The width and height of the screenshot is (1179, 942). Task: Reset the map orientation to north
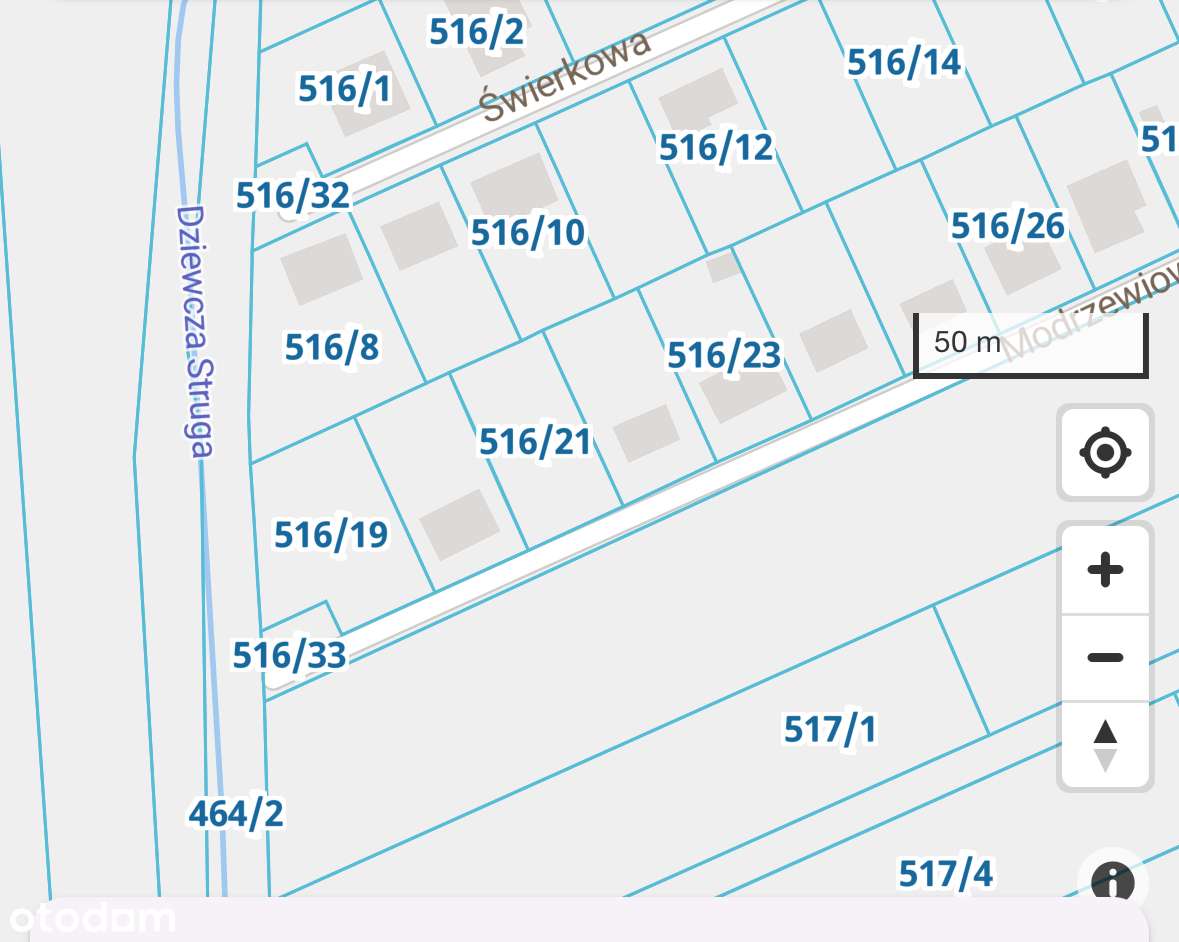point(1105,745)
